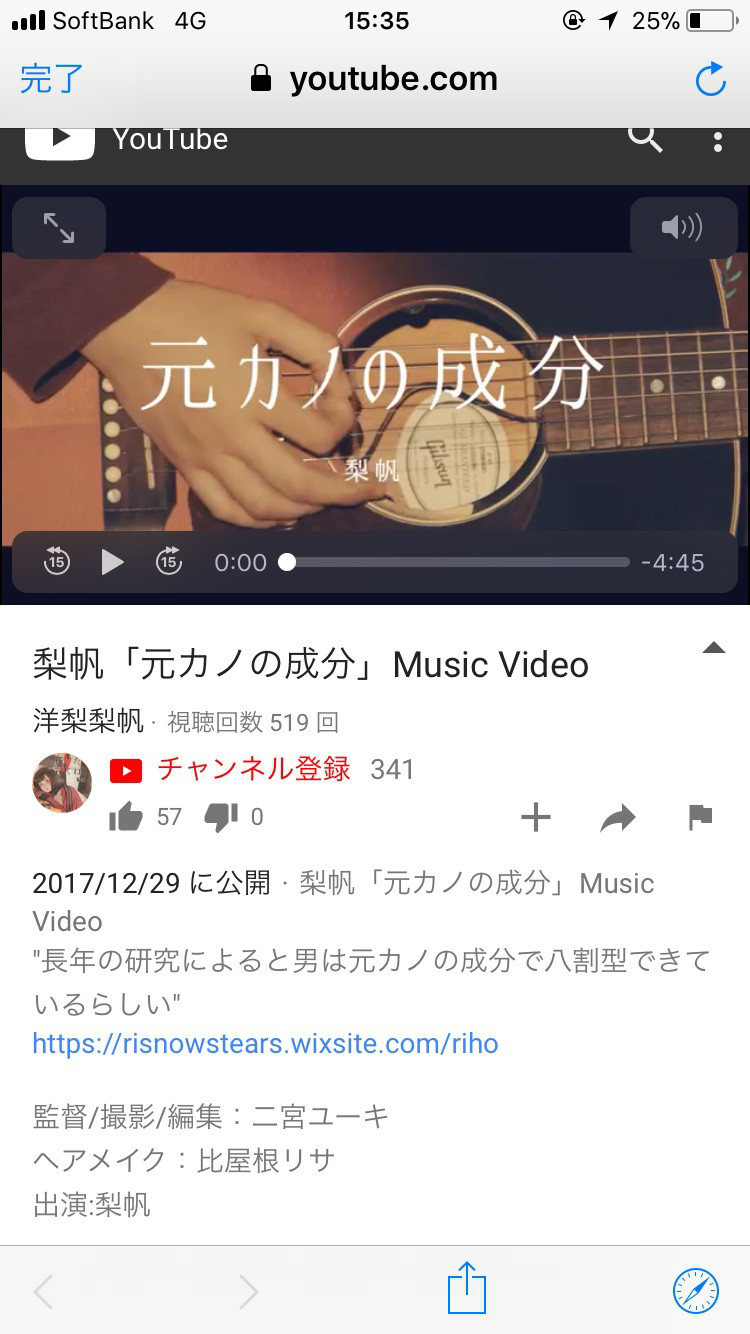Collapse the video description arrow
750x1334 pixels.
(713, 649)
